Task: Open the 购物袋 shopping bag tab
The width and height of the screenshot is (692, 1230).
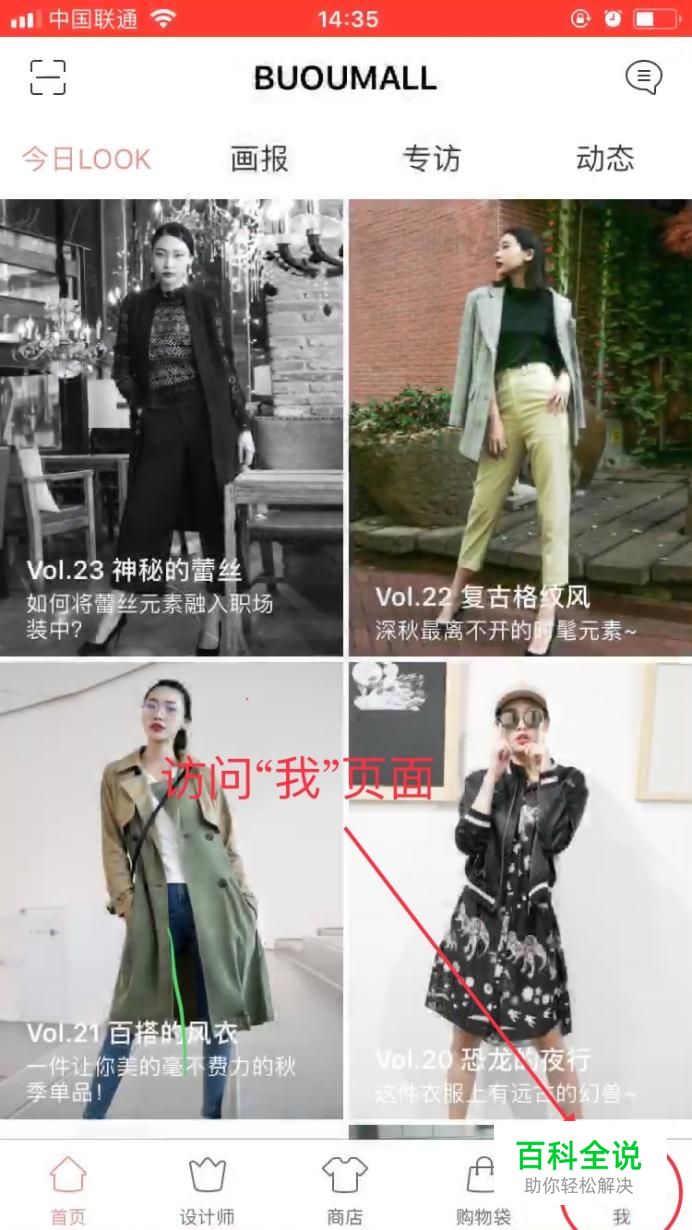Action: click(483, 1190)
